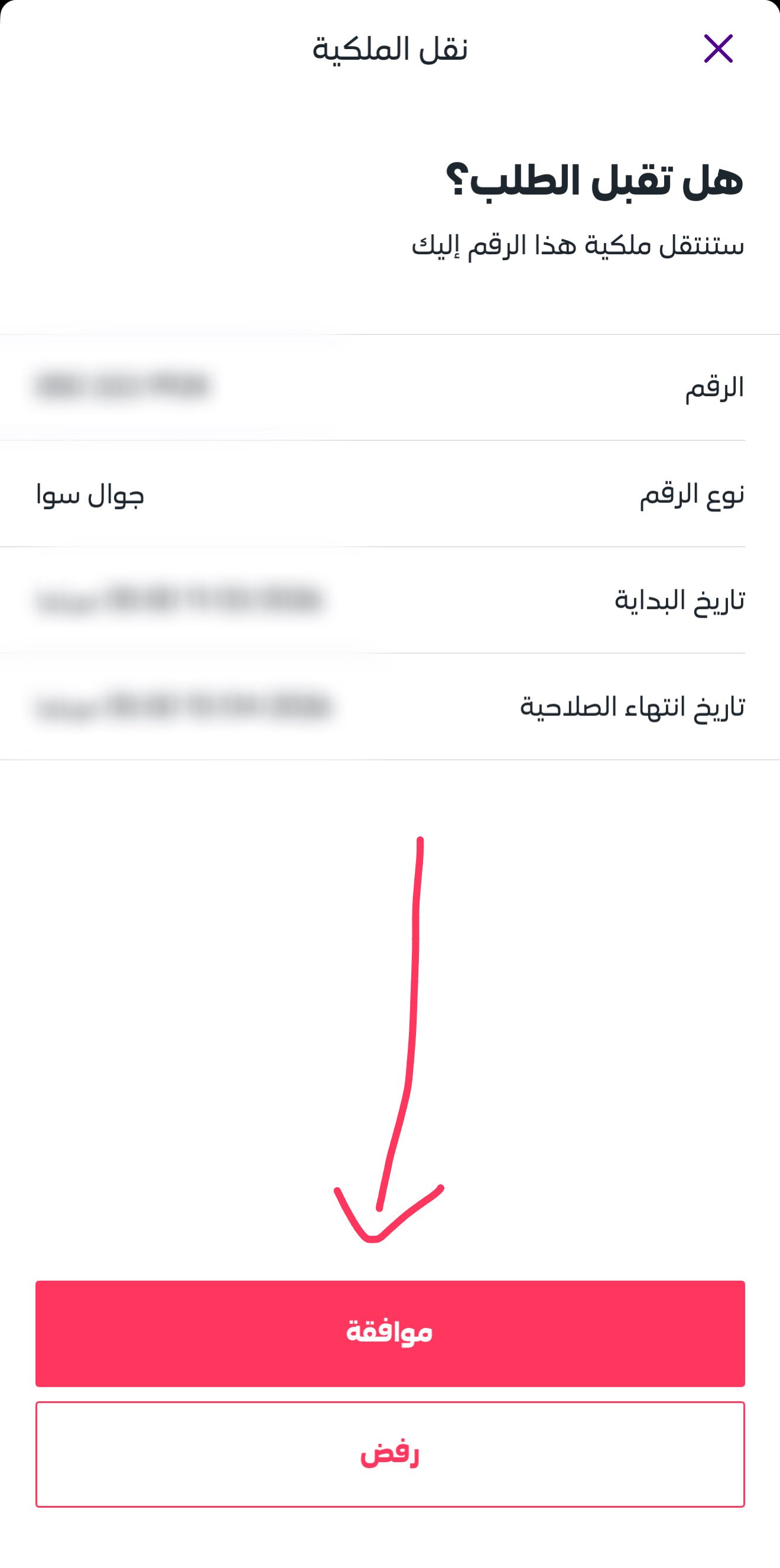
Task: Approve the transfer with موافقة button
Action: click(x=390, y=1333)
